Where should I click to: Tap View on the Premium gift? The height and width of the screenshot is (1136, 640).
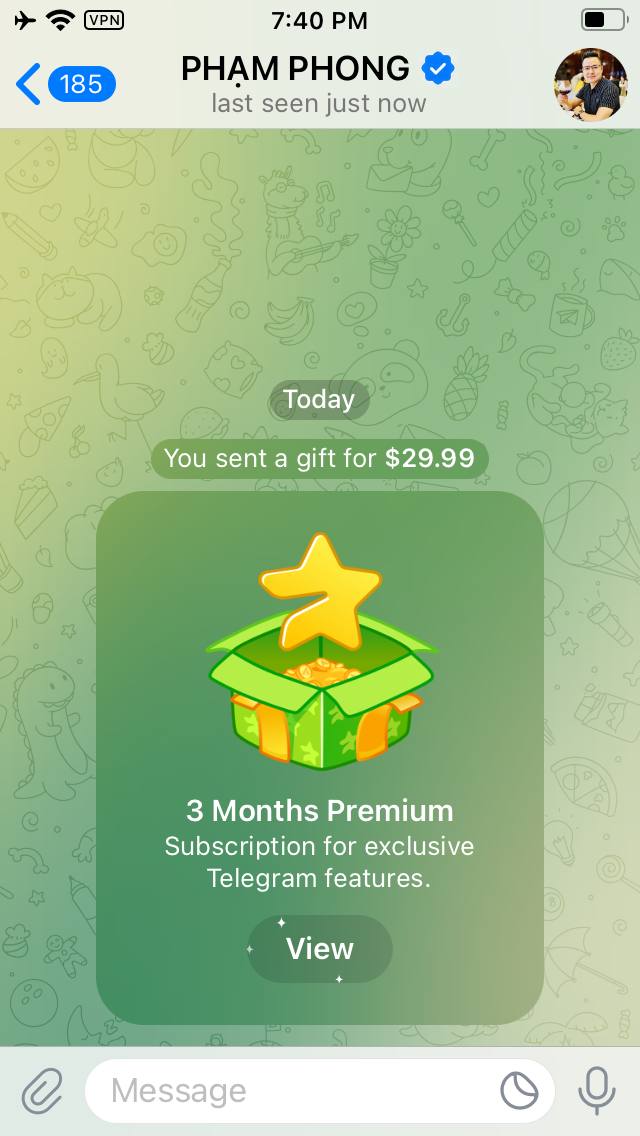click(x=320, y=948)
